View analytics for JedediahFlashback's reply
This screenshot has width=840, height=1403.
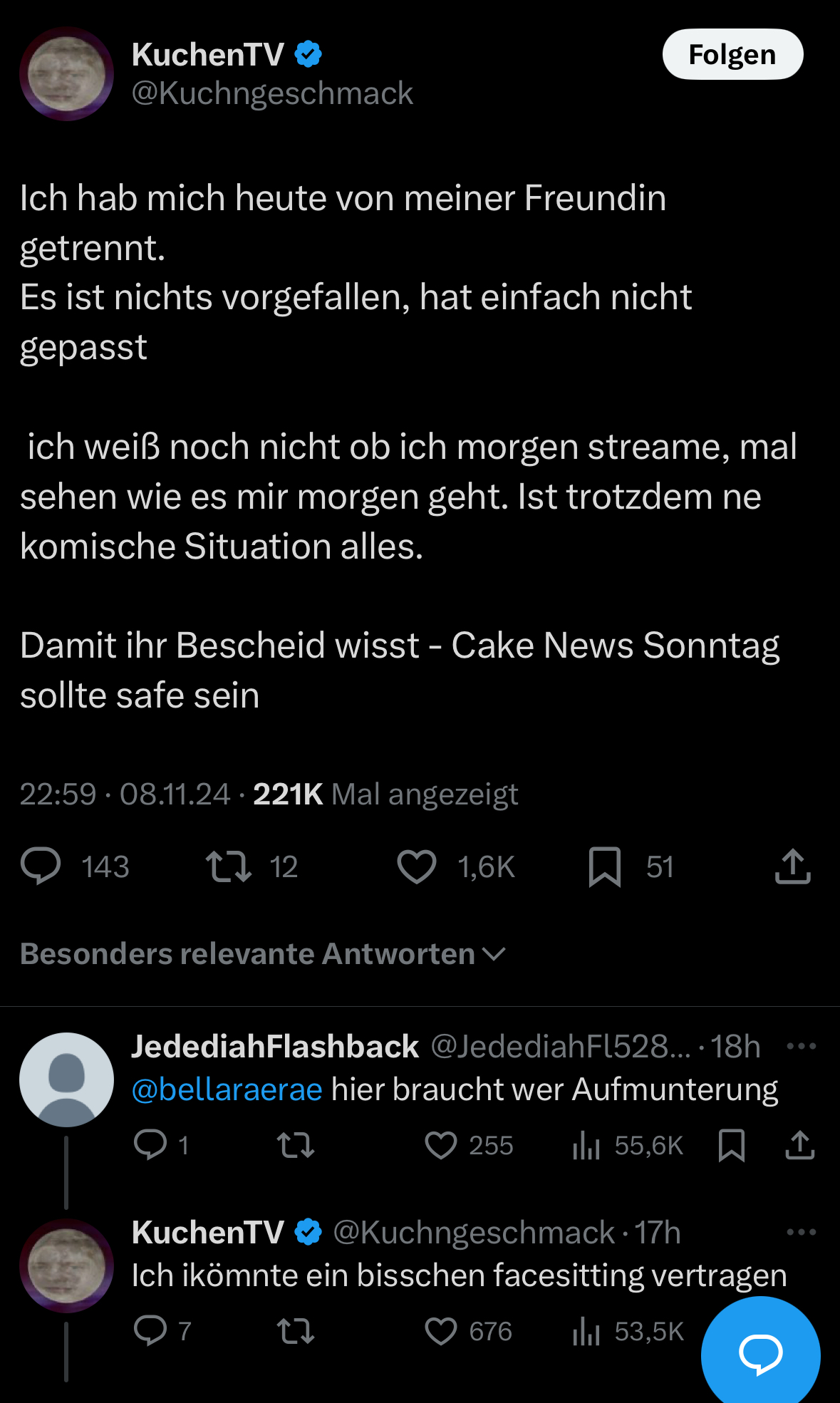pyautogui.click(x=586, y=1145)
